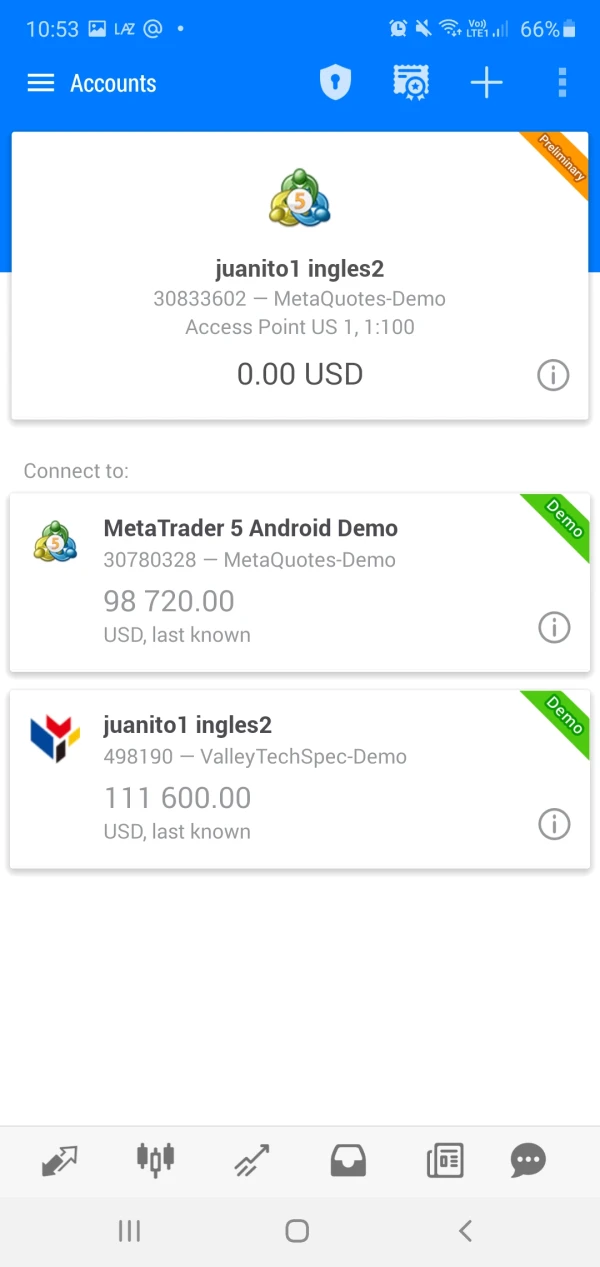
Task: Open the News tab
Action: click(444, 1160)
